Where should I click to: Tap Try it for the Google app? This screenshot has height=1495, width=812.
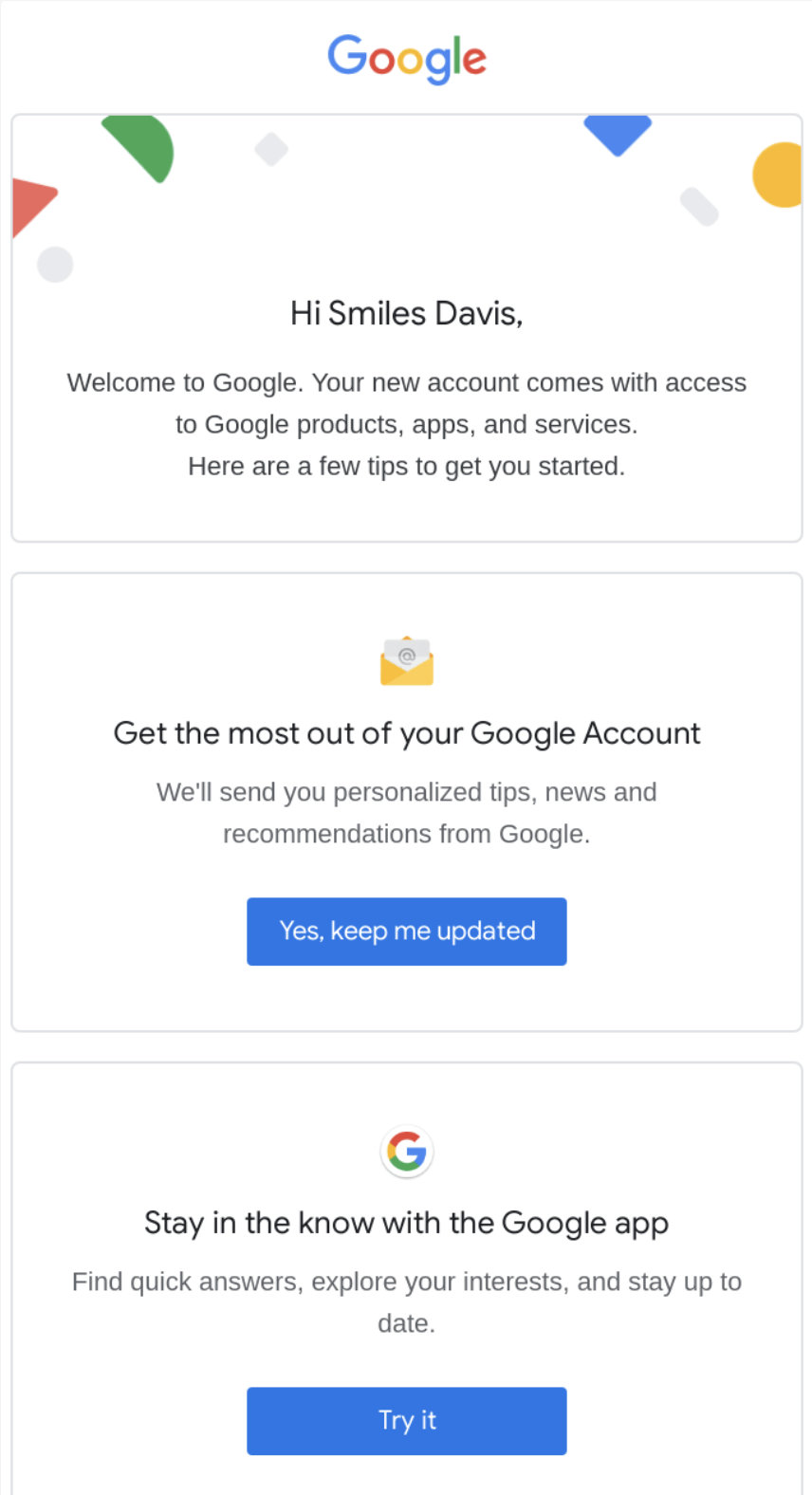point(406,1420)
